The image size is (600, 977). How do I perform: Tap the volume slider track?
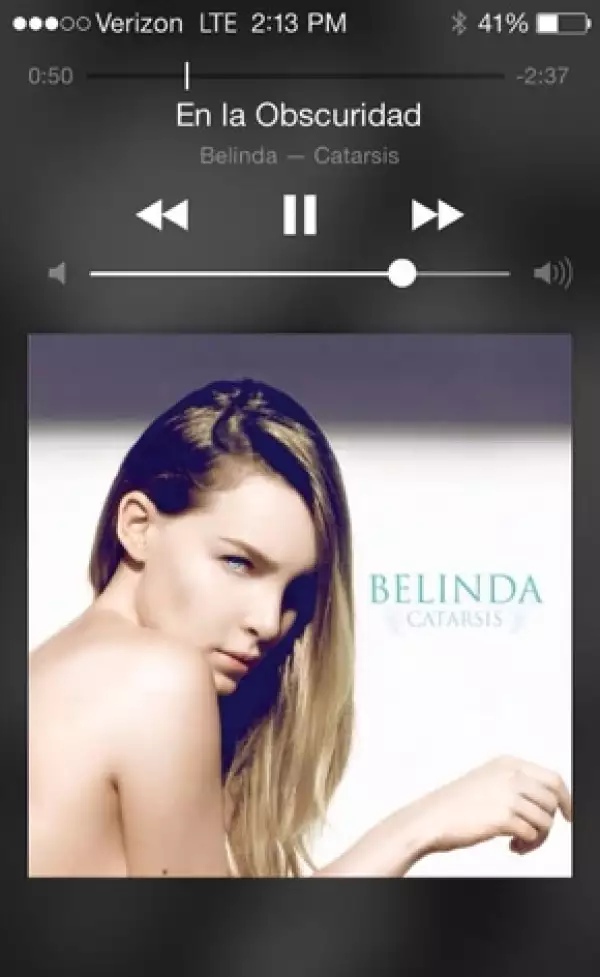pyautogui.click(x=300, y=273)
